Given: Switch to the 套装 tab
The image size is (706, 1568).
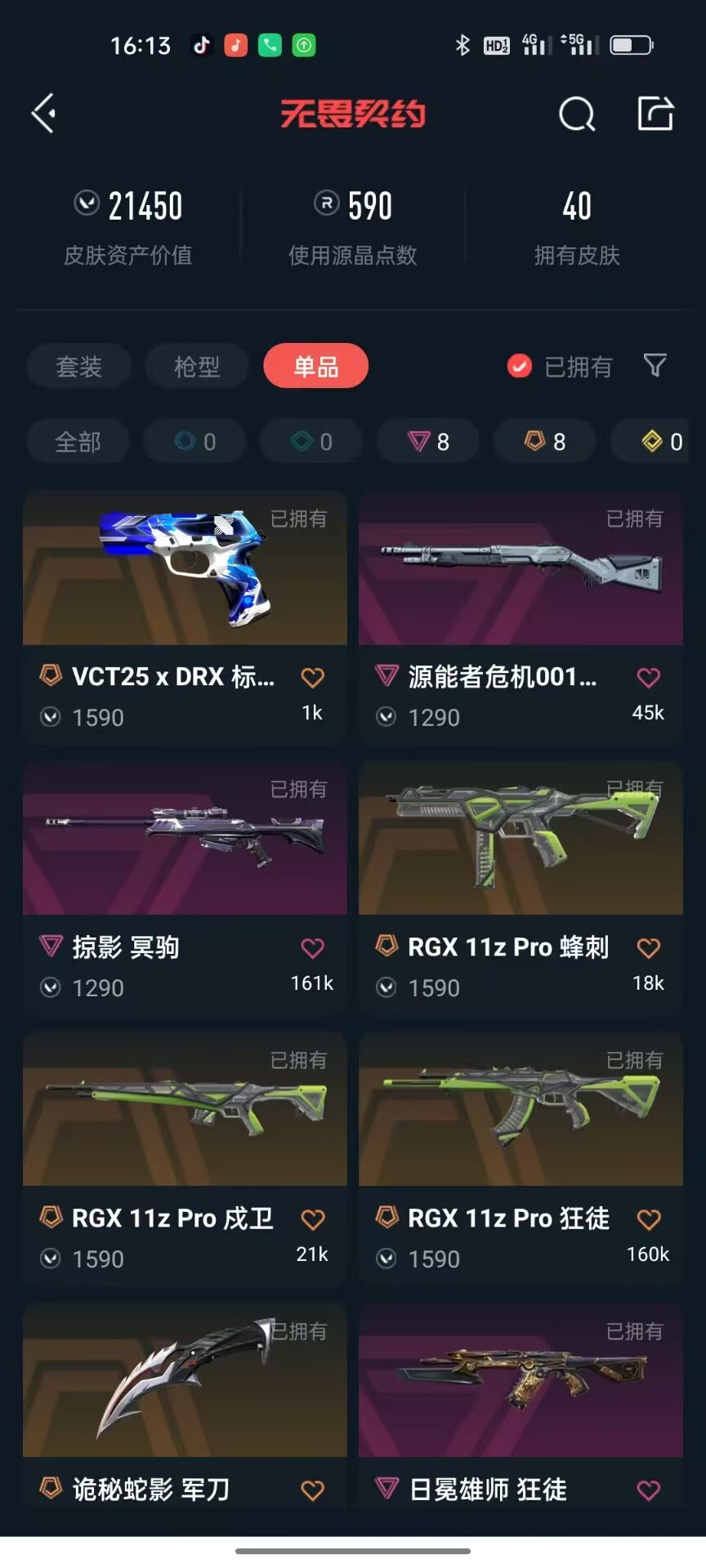Looking at the screenshot, I should point(78,366).
